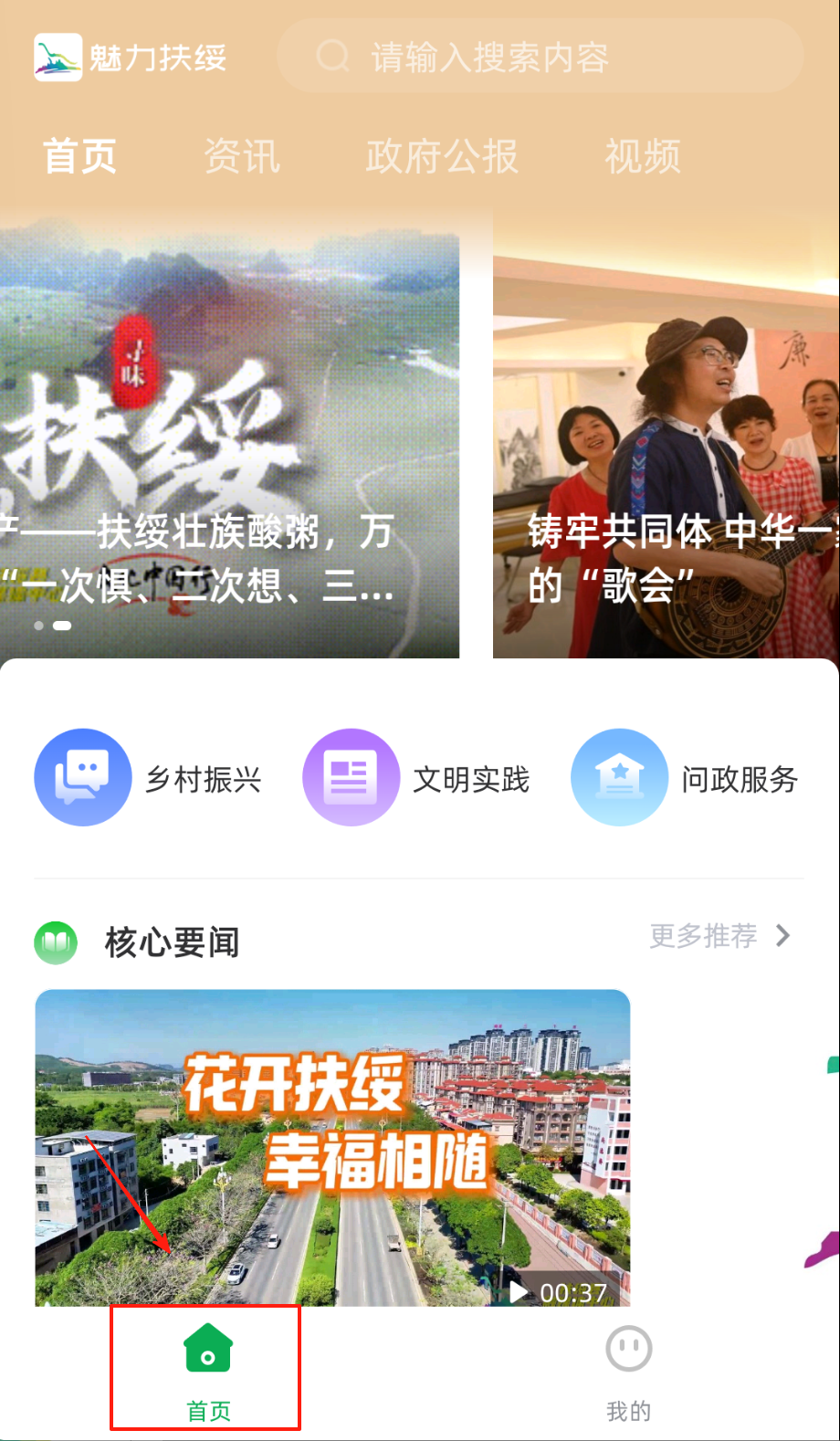Play the 花开扶绥 幸福相随 video
Screen dimensions: 840x1441
(332, 1147)
